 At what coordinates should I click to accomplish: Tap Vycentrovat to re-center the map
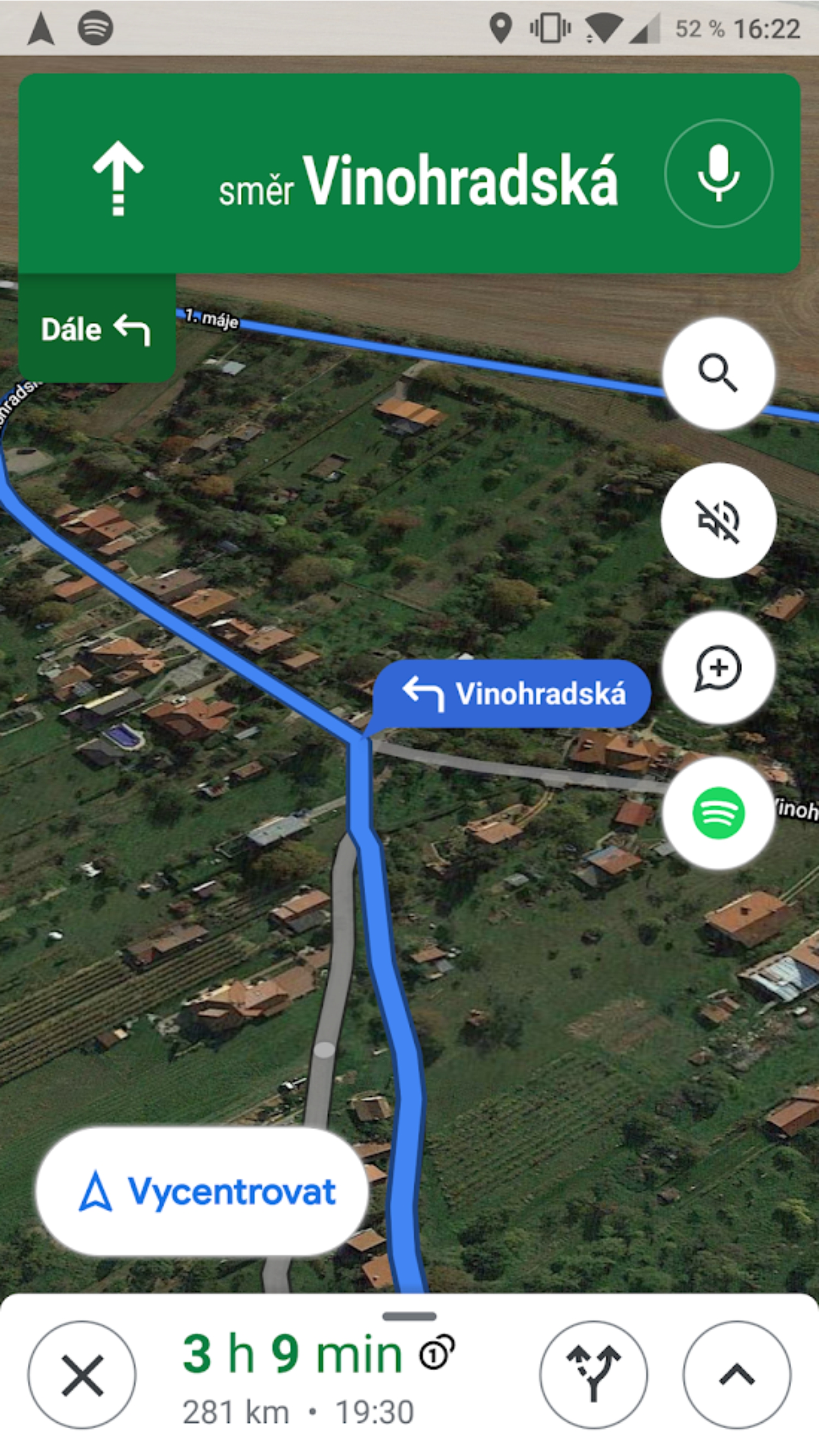click(x=202, y=1192)
